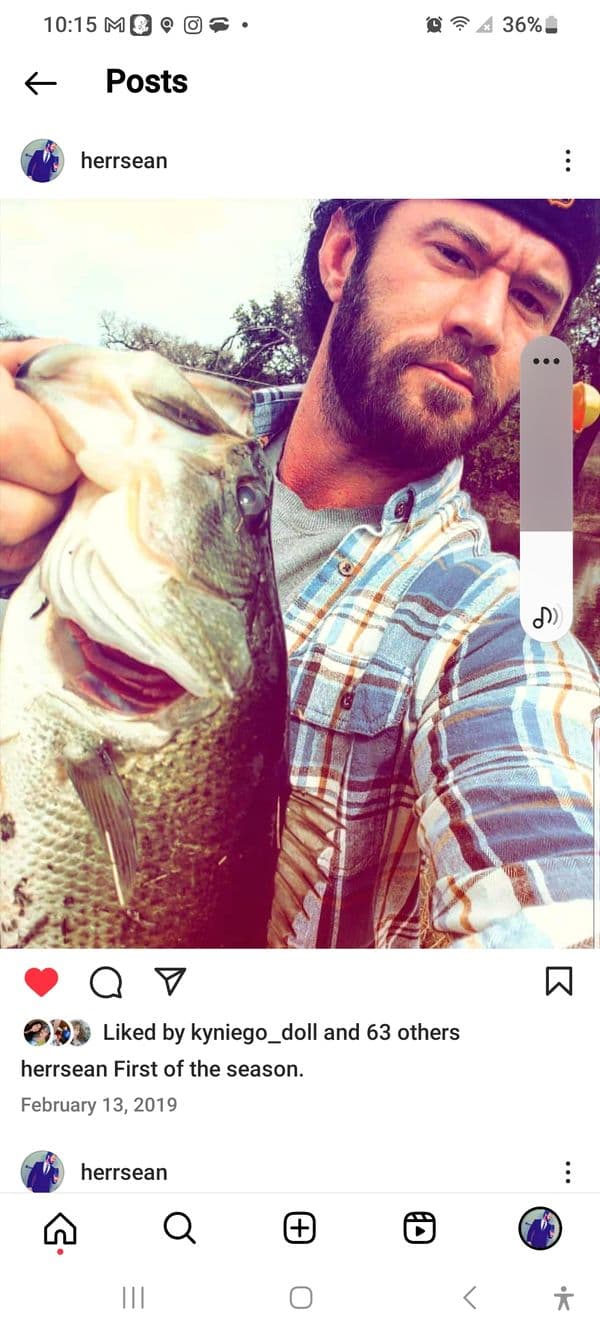Image resolution: width=600 pixels, height=1333 pixels.
Task: Create a new post with plus icon
Action: (x=300, y=1228)
